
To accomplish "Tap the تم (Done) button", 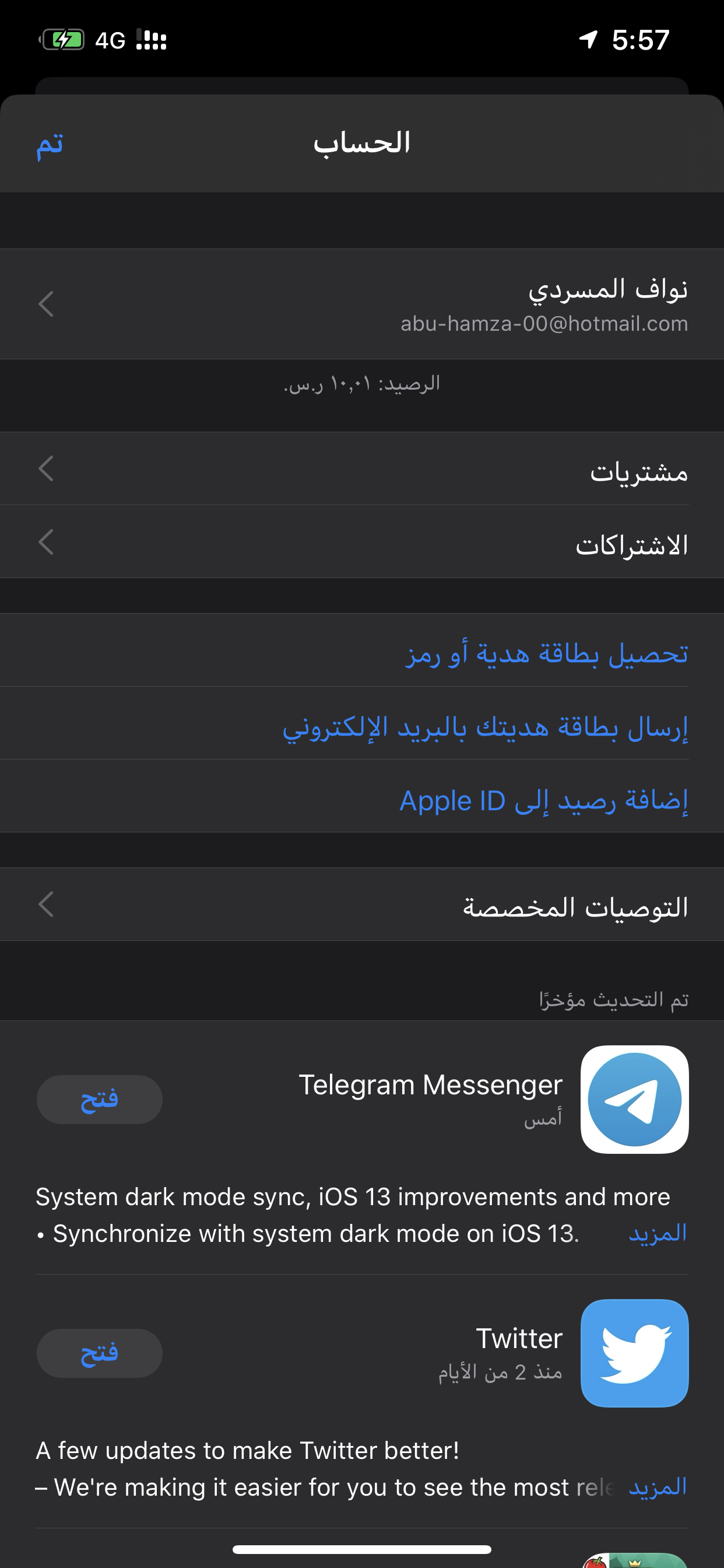I will click(x=50, y=144).
